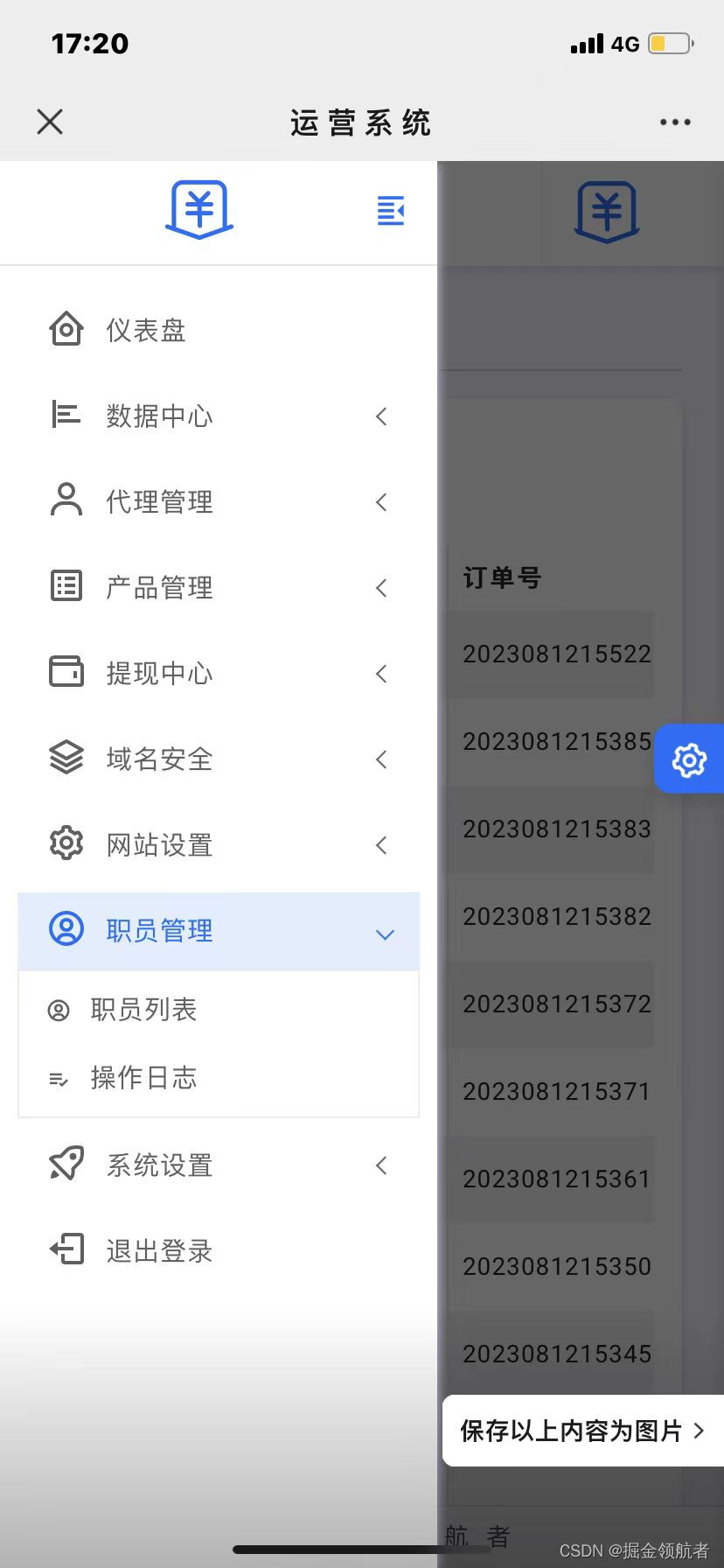The width and height of the screenshot is (724, 1568).
Task: Click the blue ¥ logo at top
Action: (198, 210)
